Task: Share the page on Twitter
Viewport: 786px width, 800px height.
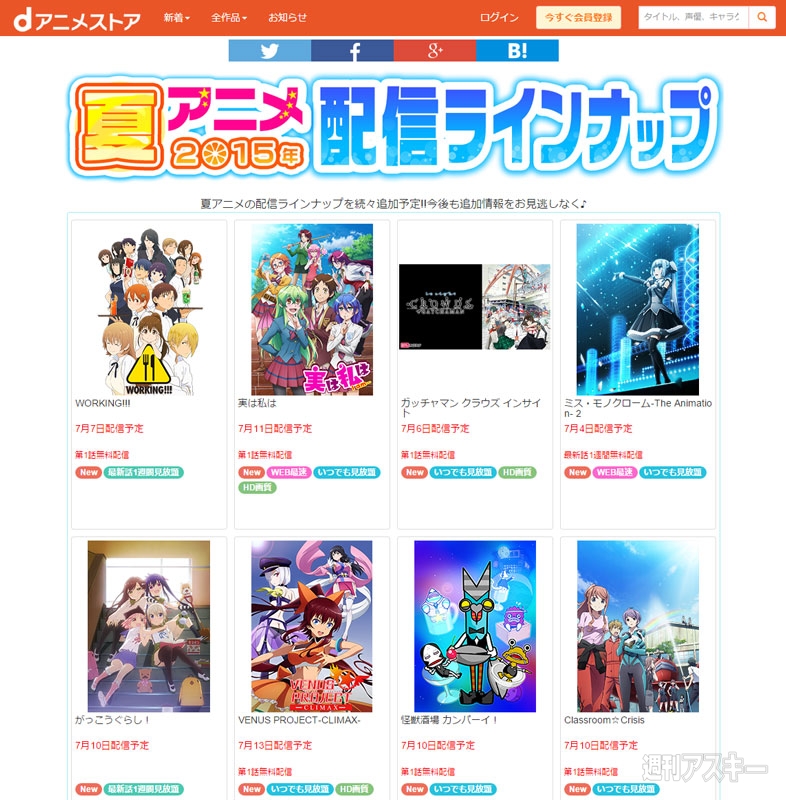Action: pos(269,51)
